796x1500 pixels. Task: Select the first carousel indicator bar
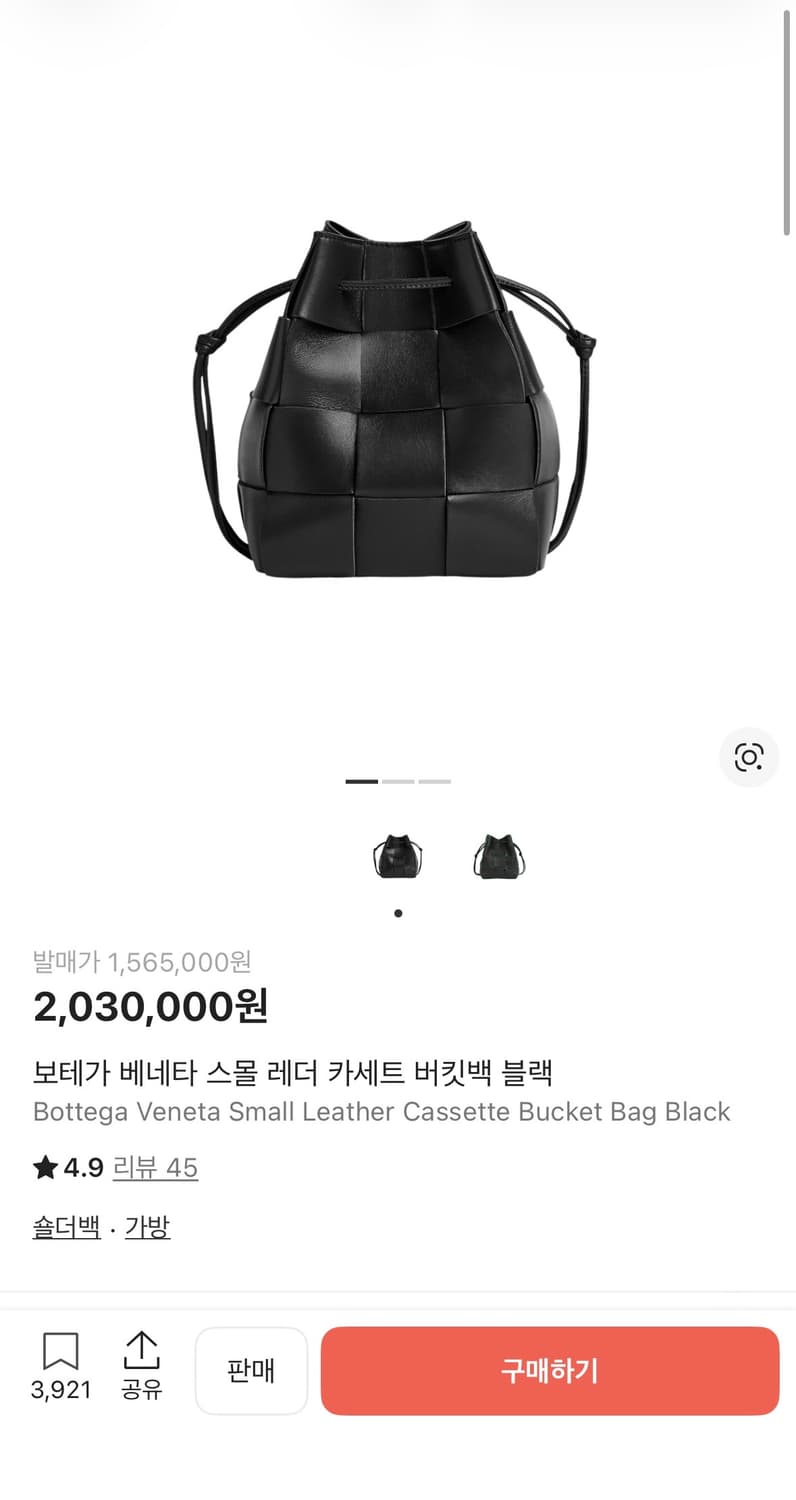tap(362, 781)
